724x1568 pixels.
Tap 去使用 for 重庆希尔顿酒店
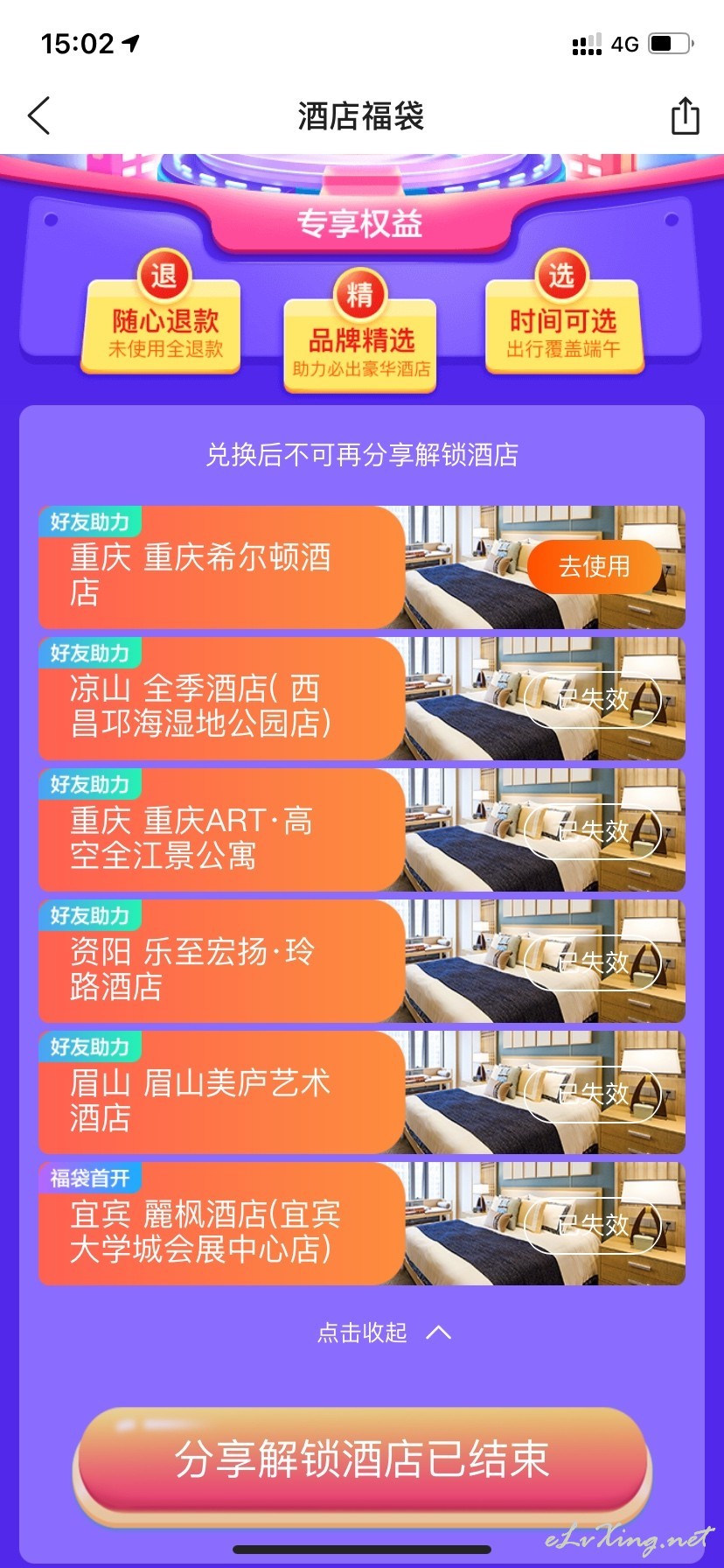tap(594, 567)
